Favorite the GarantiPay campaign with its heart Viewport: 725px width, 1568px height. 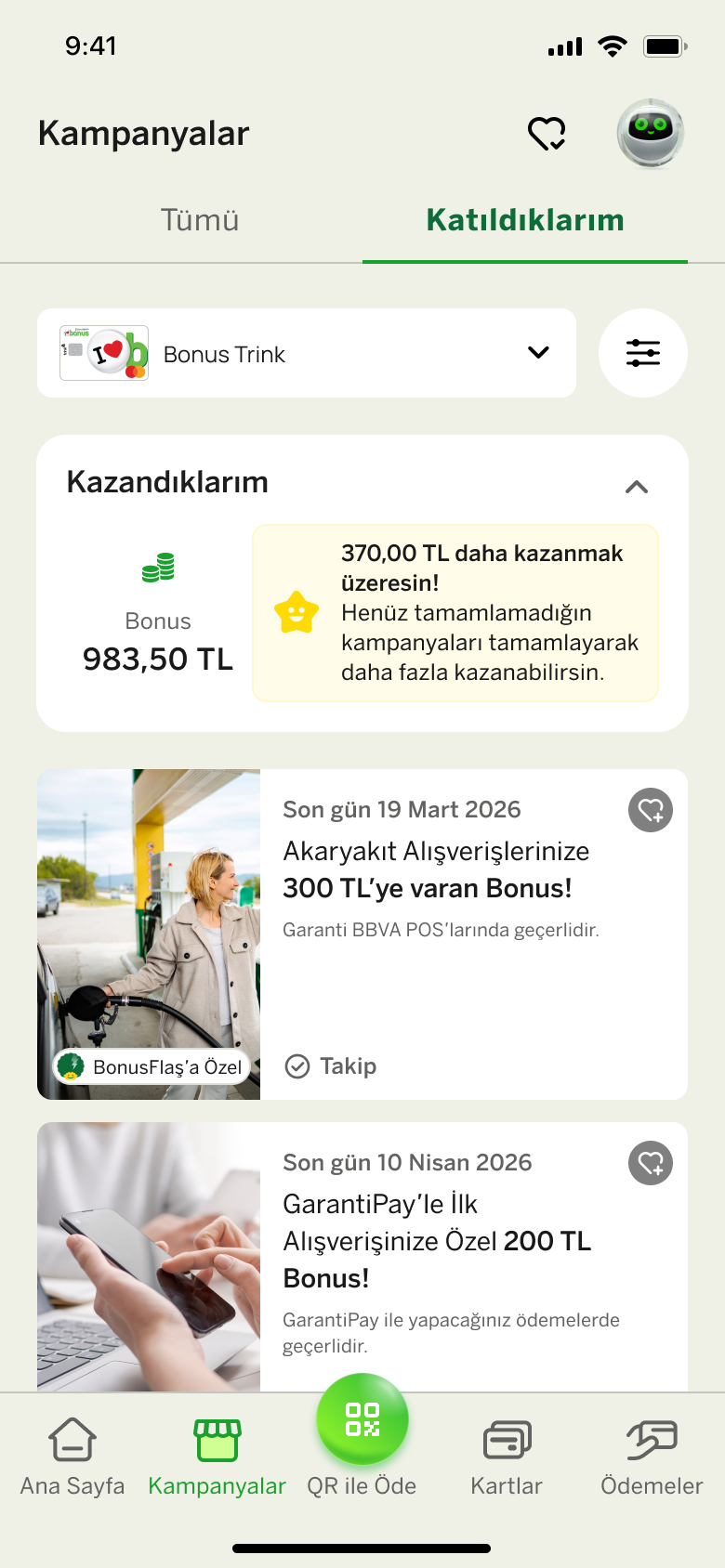point(651,1163)
